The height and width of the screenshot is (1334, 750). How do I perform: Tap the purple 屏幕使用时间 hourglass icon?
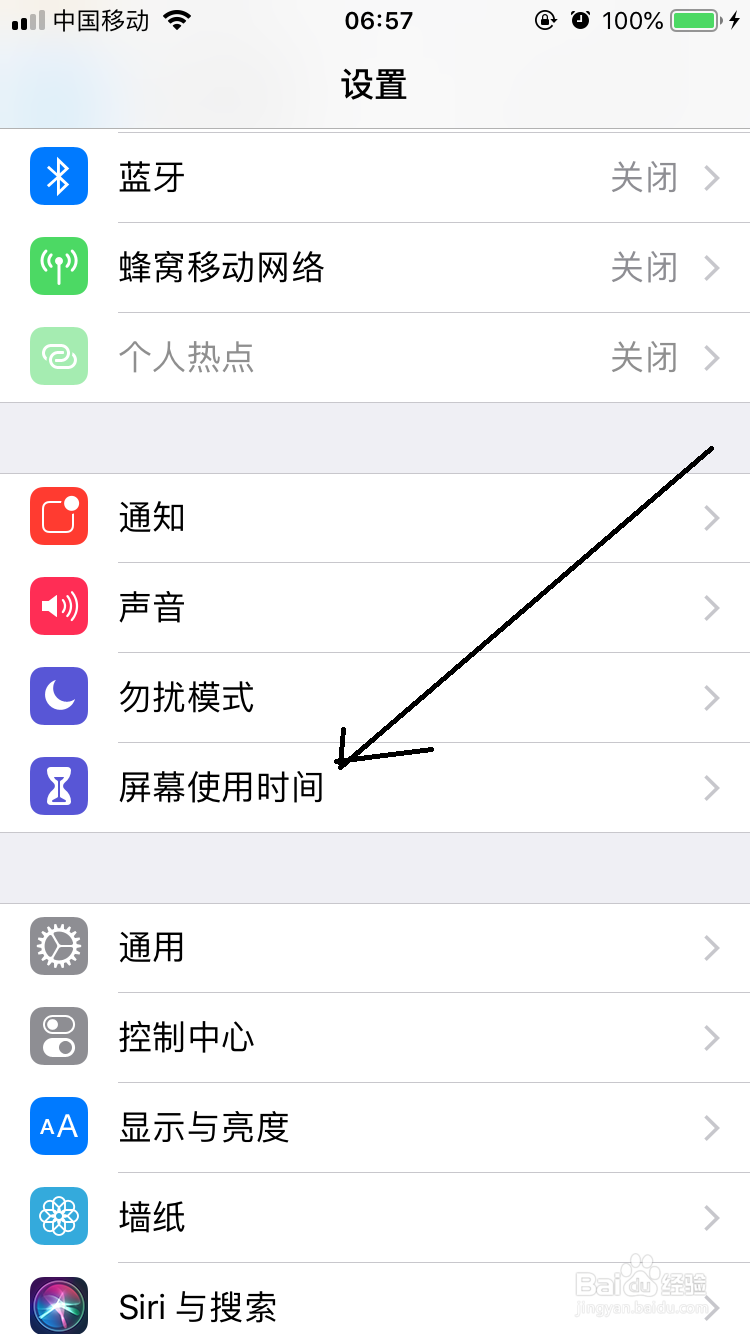tap(58, 787)
